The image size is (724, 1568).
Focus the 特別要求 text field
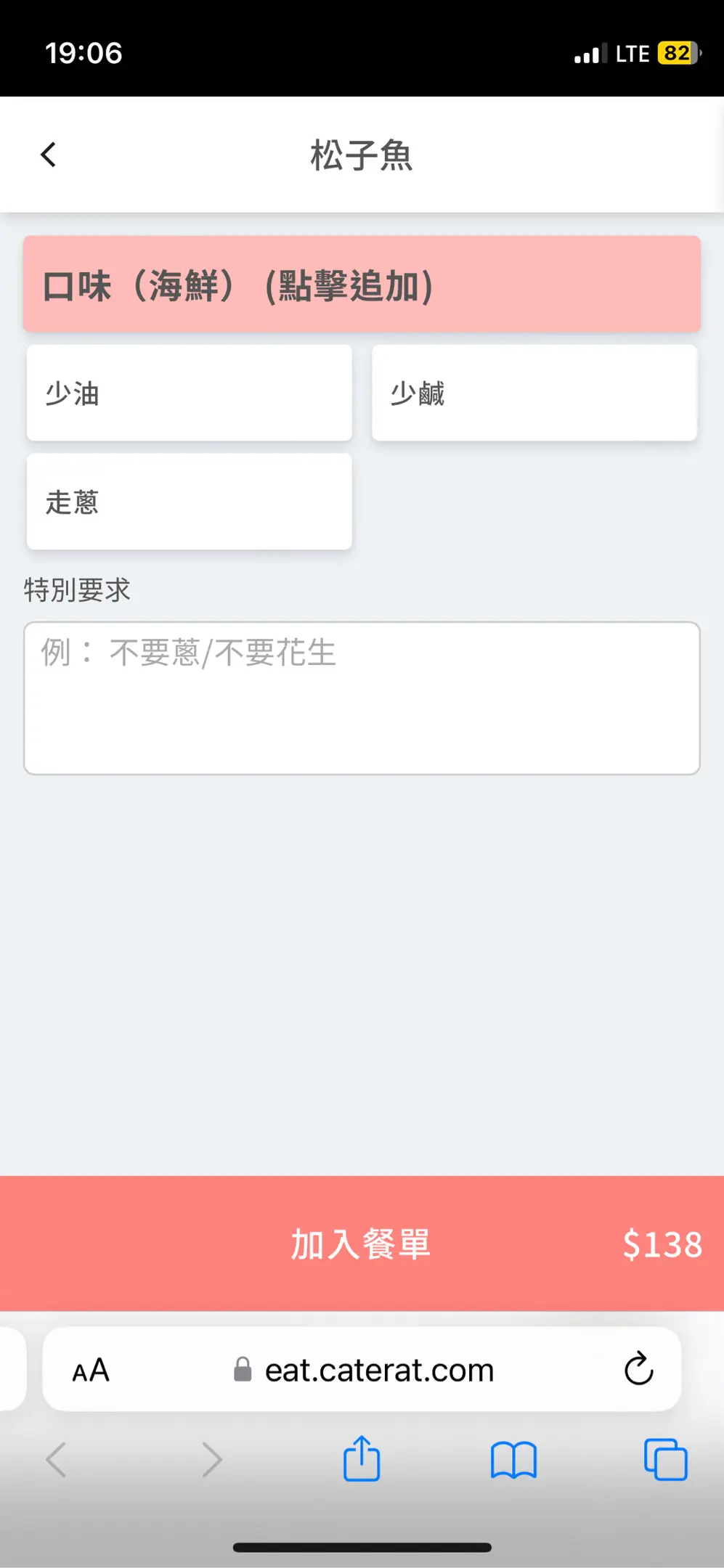tap(362, 698)
